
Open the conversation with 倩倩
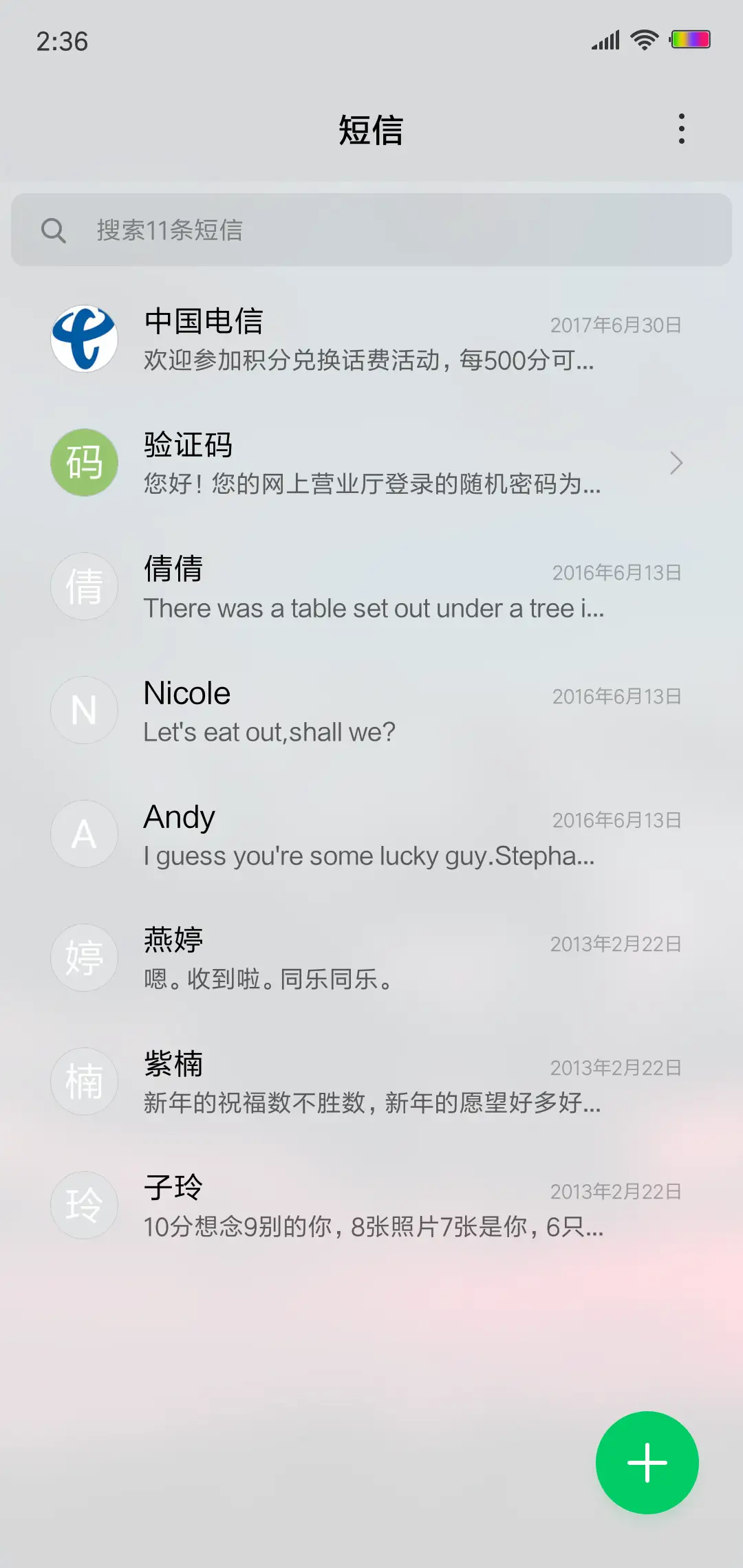tap(371, 587)
